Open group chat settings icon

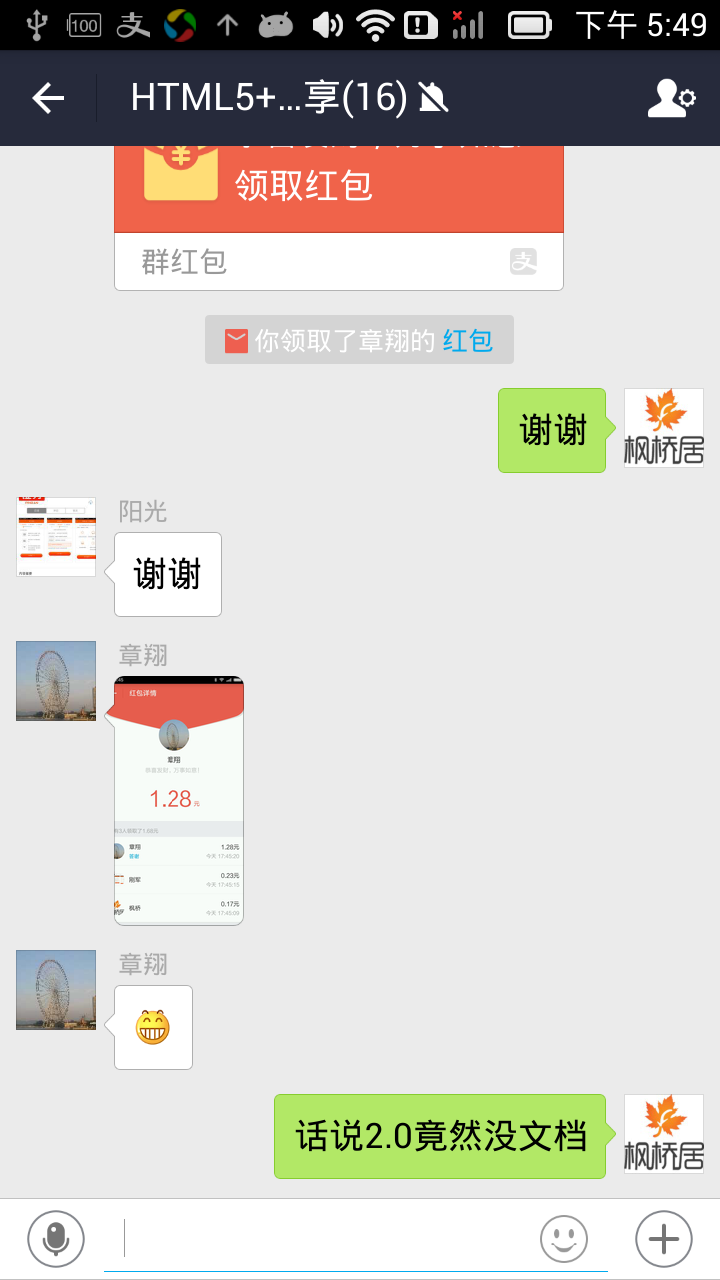[671, 98]
